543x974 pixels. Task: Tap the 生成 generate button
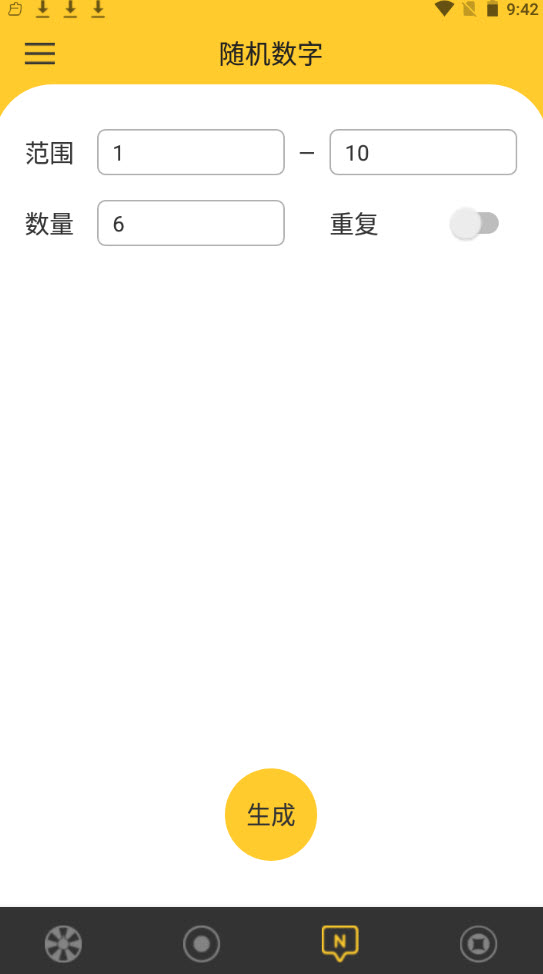pyautogui.click(x=271, y=814)
